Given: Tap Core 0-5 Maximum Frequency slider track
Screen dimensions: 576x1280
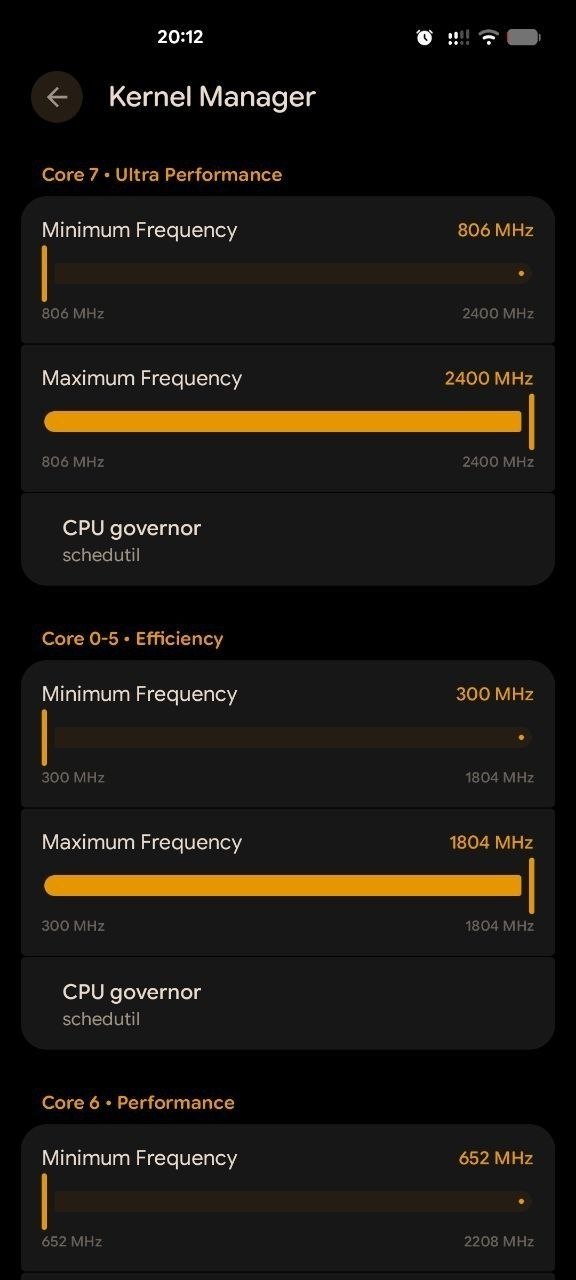Looking at the screenshot, I should coord(288,885).
